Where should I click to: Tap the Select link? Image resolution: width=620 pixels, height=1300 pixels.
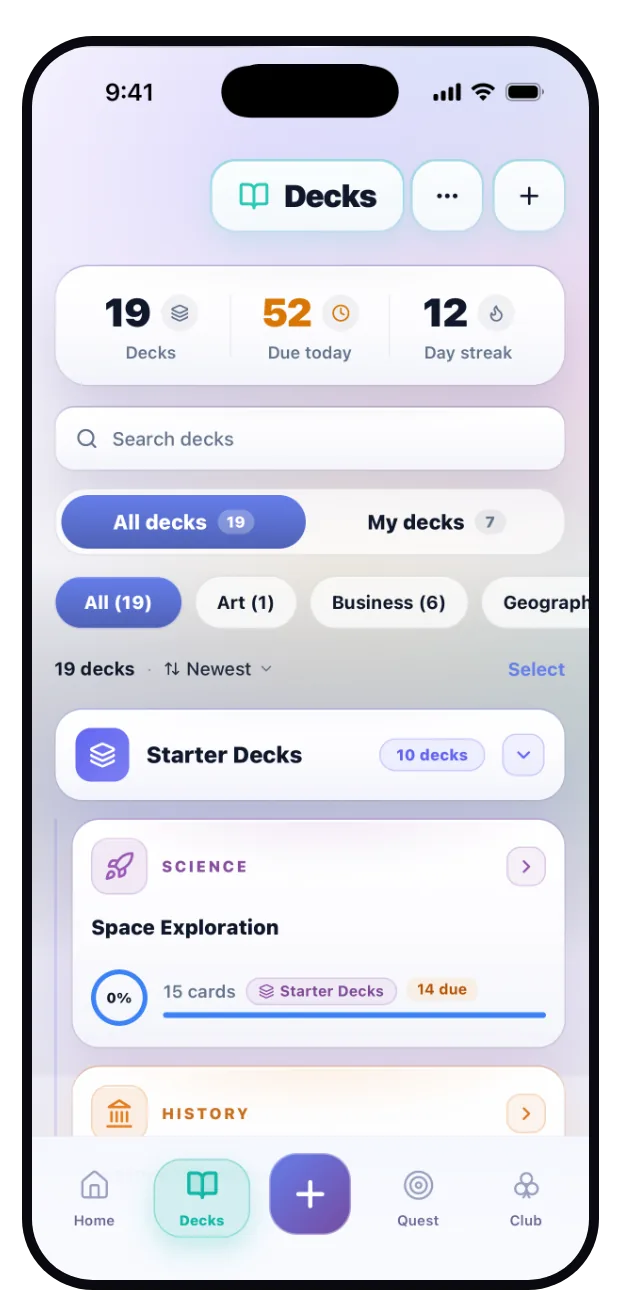click(536, 669)
